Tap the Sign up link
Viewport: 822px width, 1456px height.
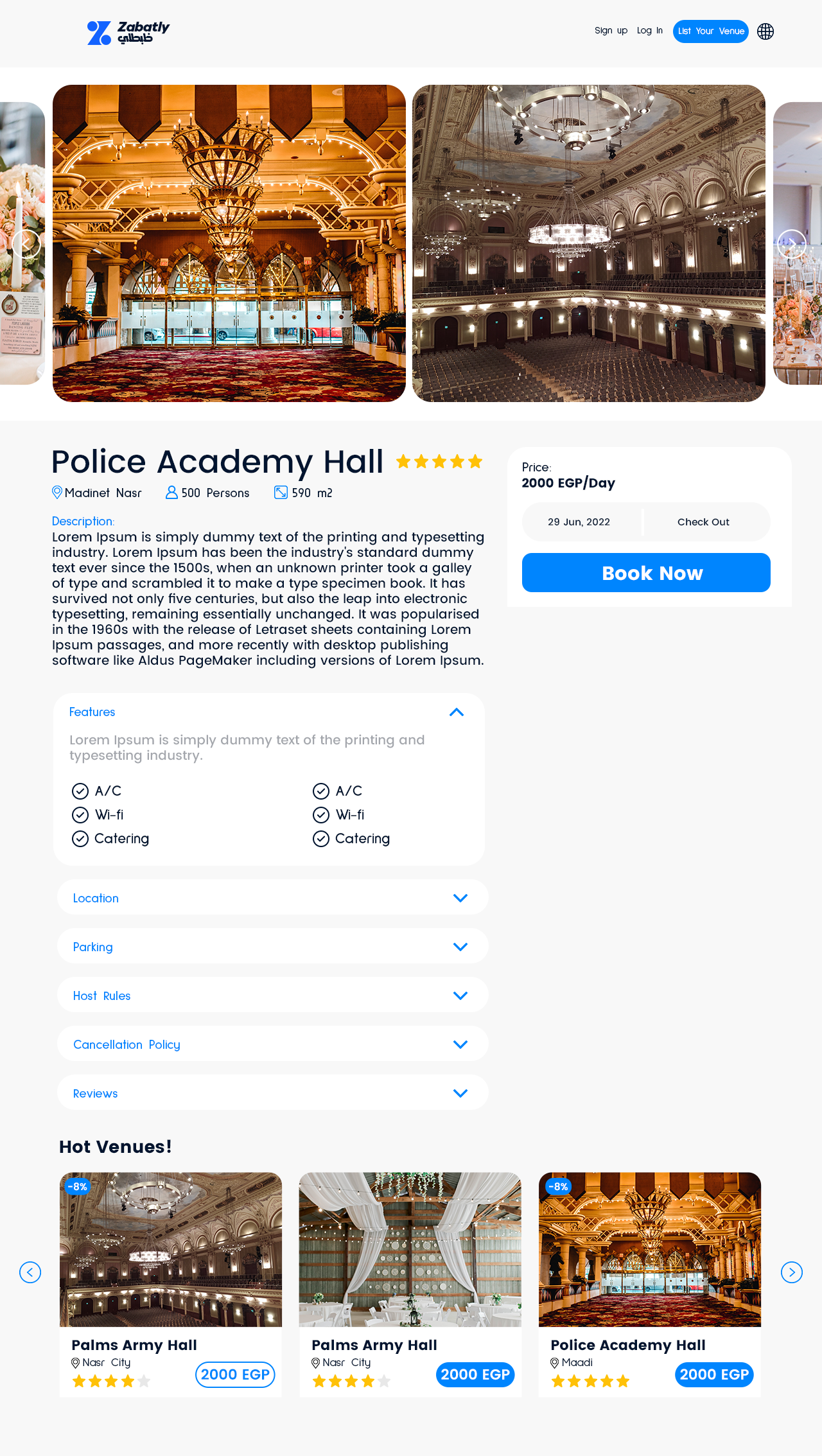pyautogui.click(x=611, y=31)
